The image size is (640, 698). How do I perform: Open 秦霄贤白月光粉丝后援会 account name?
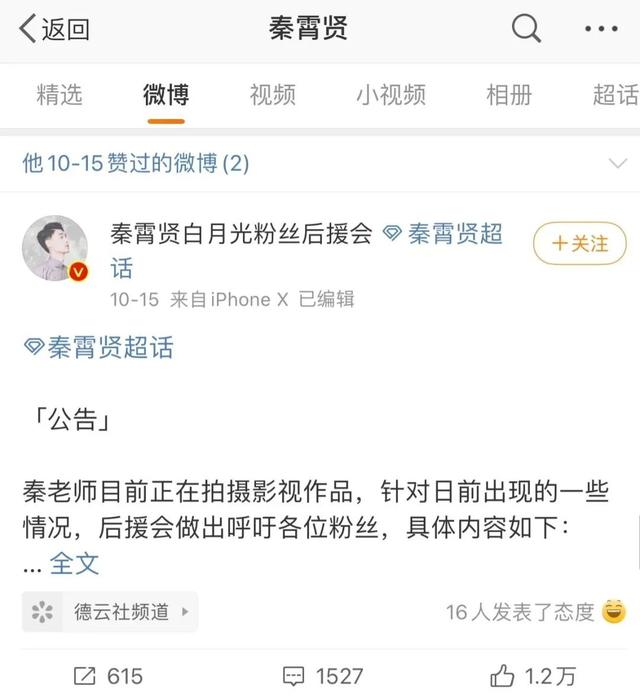pos(240,234)
